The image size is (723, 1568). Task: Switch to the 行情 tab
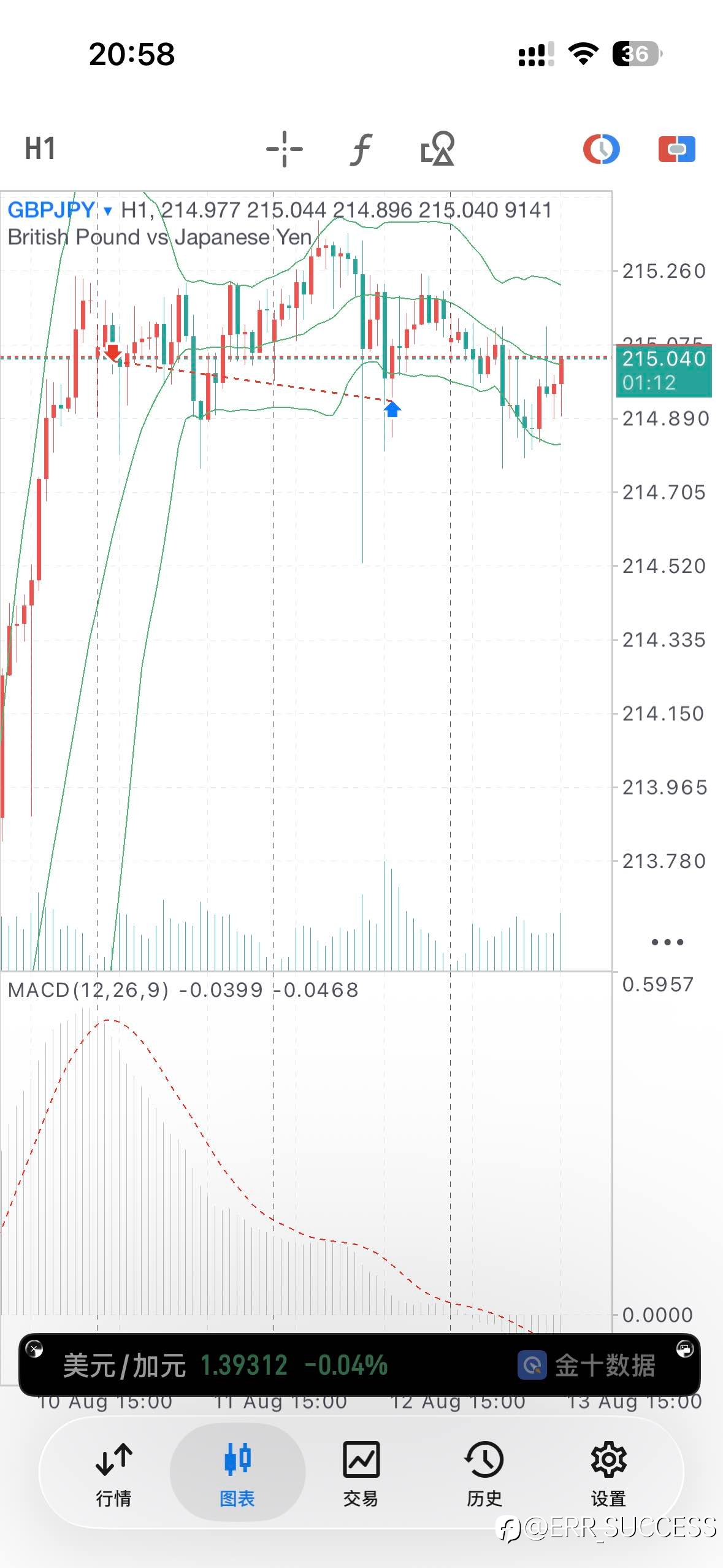(x=113, y=1474)
